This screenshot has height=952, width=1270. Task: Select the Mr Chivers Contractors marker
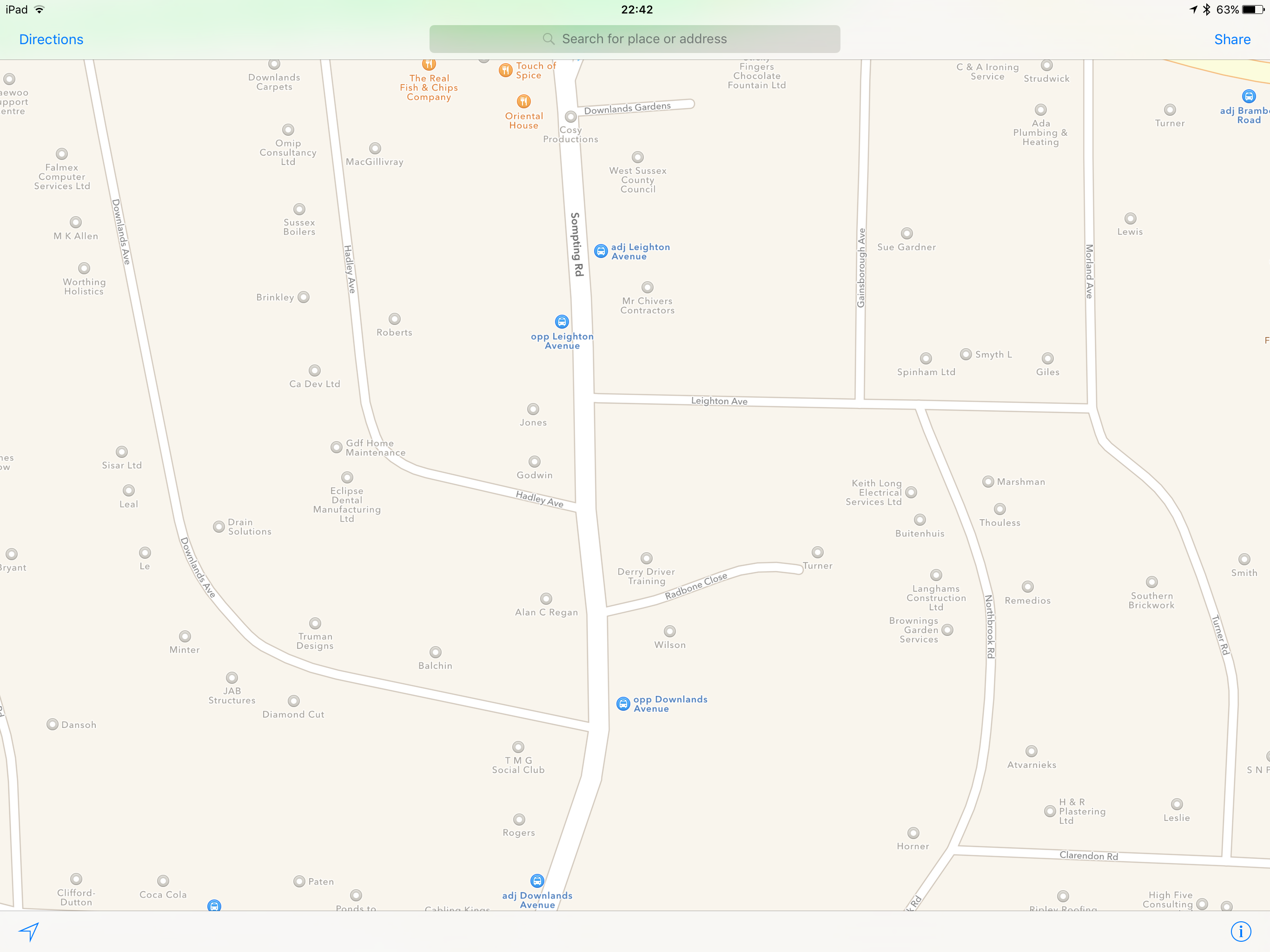[x=647, y=287]
